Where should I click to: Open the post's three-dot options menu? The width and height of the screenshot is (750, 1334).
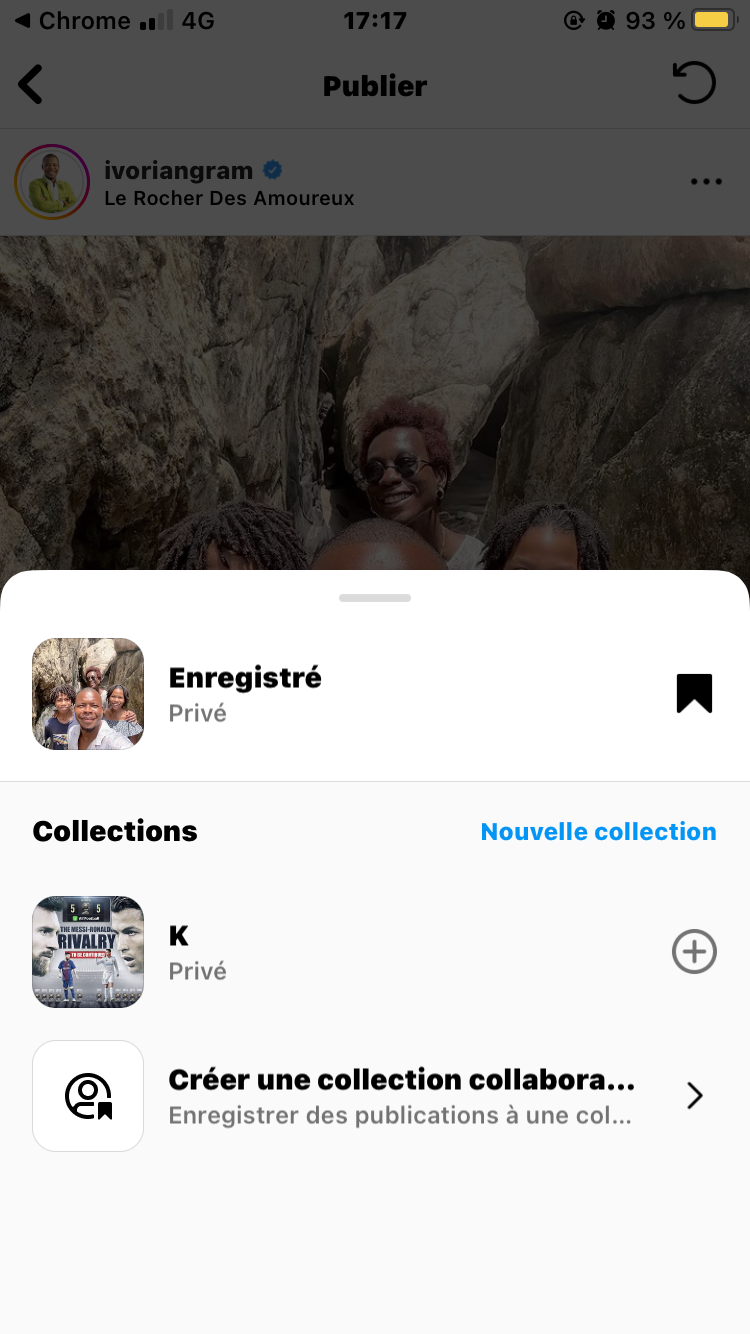[x=706, y=182]
